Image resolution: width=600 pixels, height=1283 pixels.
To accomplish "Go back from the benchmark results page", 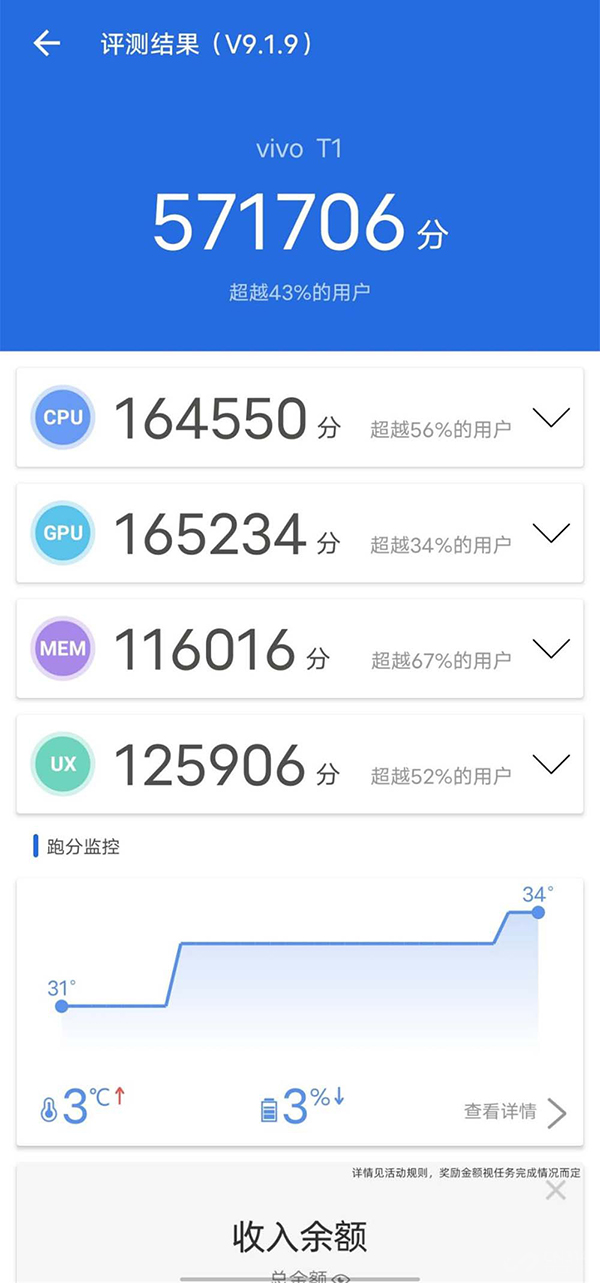I will pos(46,43).
